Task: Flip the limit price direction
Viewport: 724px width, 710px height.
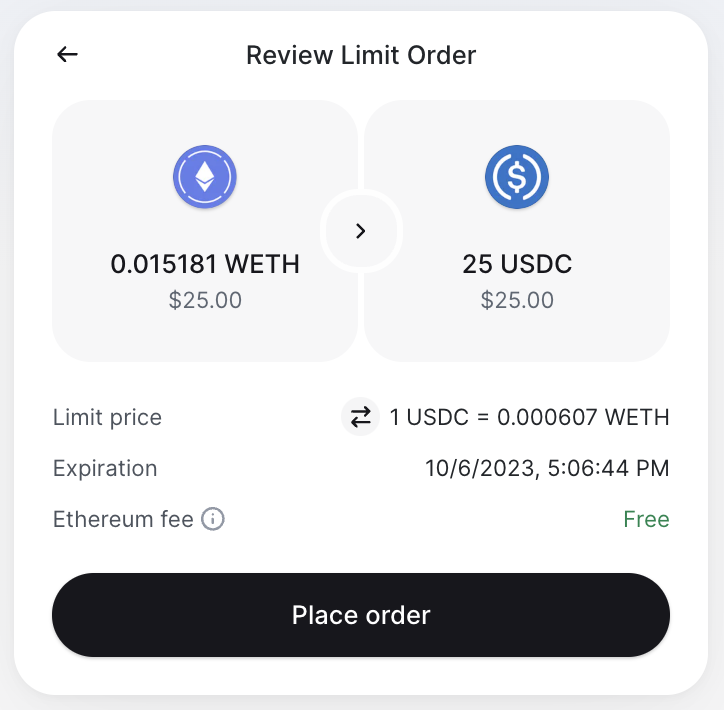Action: [x=360, y=417]
